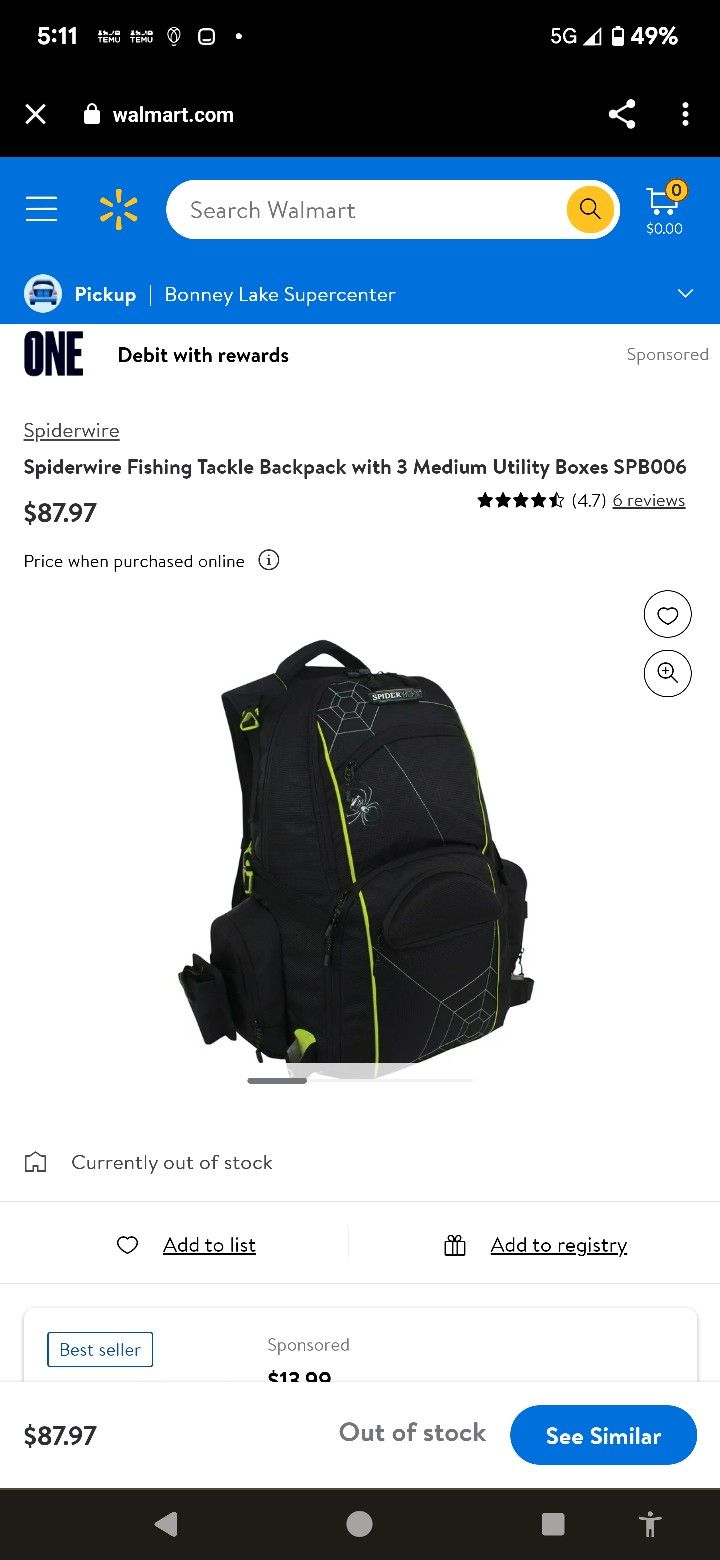The height and width of the screenshot is (1560, 720).
Task: Close the browser tab with X
Action: pyautogui.click(x=36, y=114)
